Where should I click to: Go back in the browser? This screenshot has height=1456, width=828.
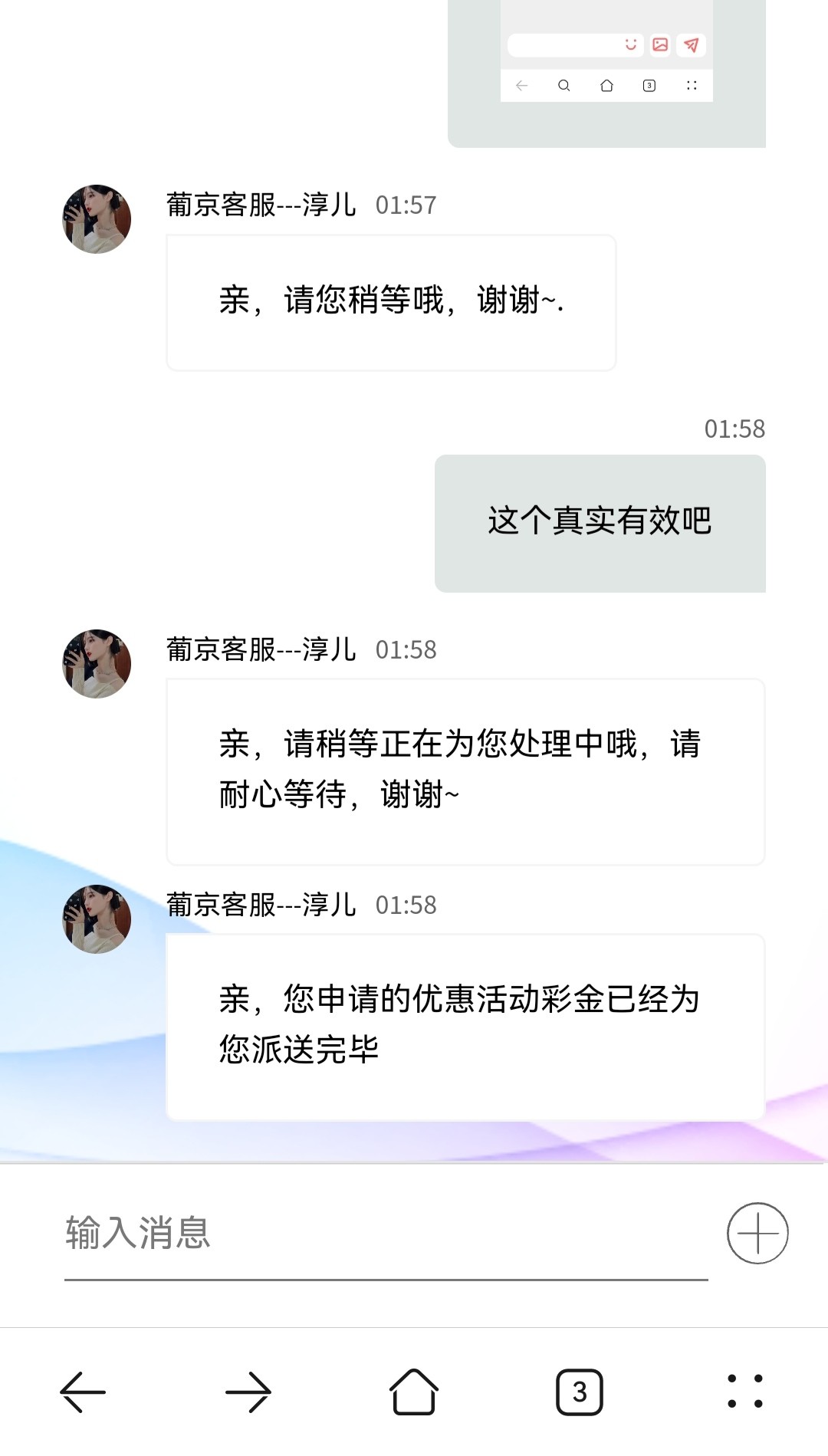[x=83, y=1392]
